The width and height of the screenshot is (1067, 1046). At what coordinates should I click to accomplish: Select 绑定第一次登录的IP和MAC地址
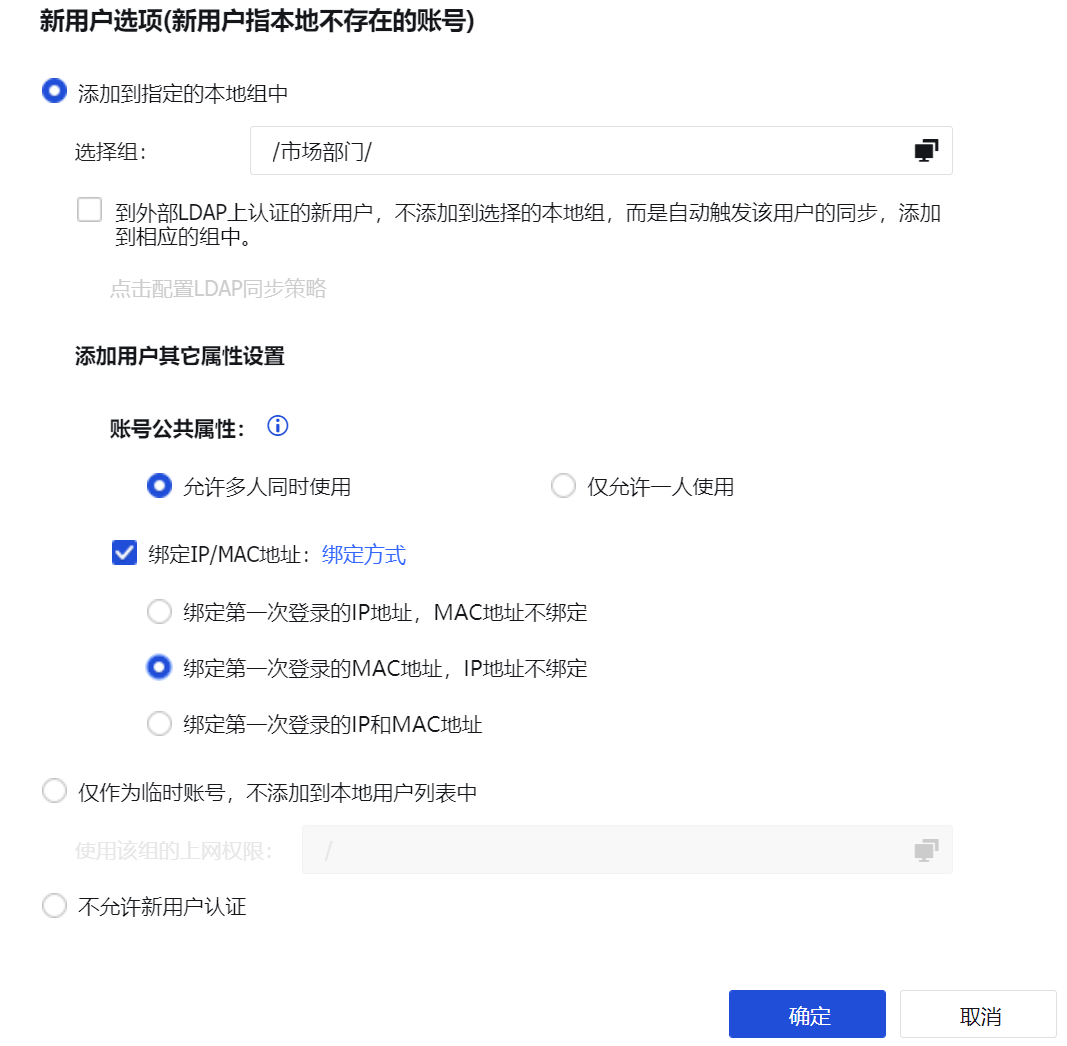(159, 724)
